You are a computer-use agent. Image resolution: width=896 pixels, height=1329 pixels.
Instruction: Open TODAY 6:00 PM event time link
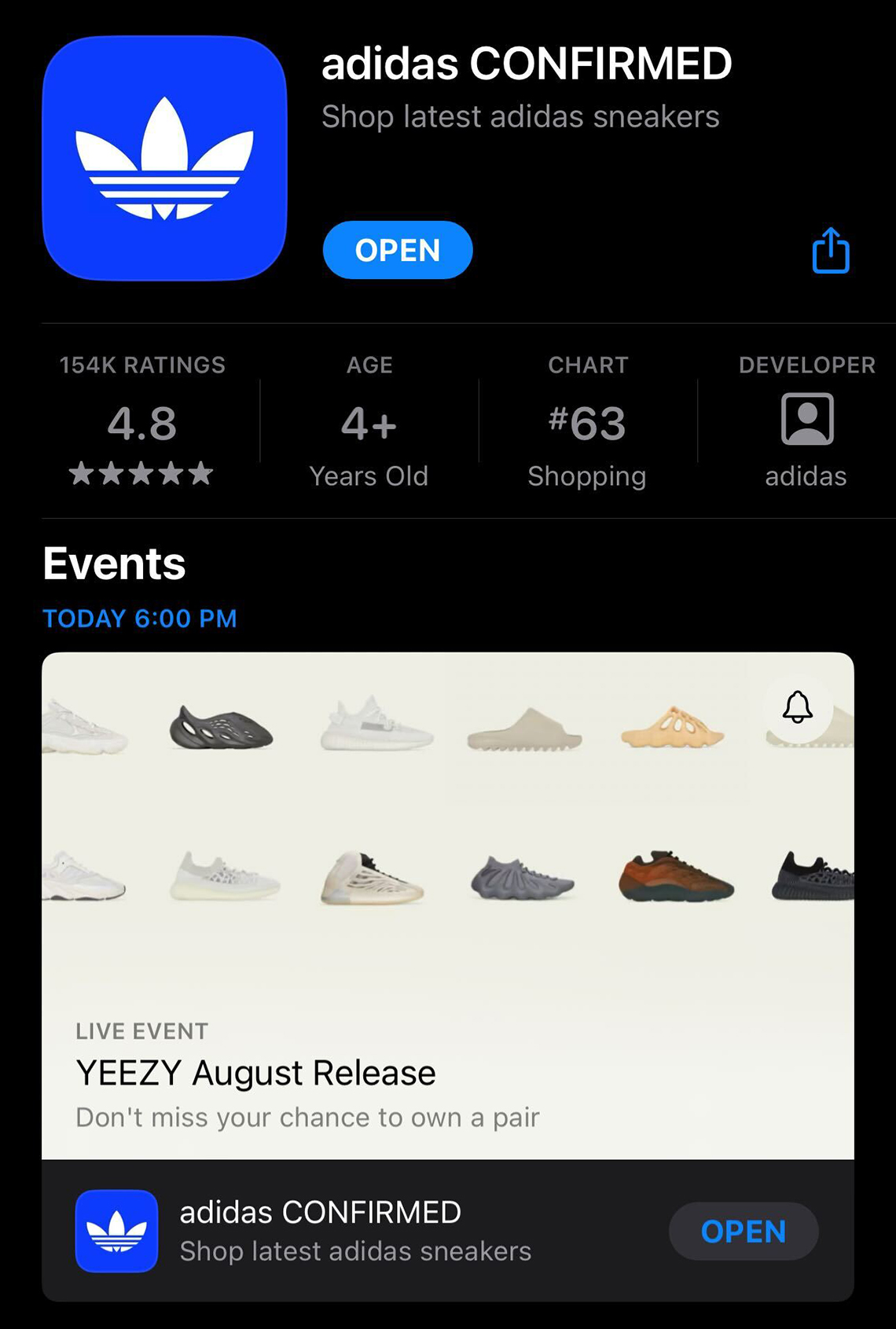coord(138,619)
